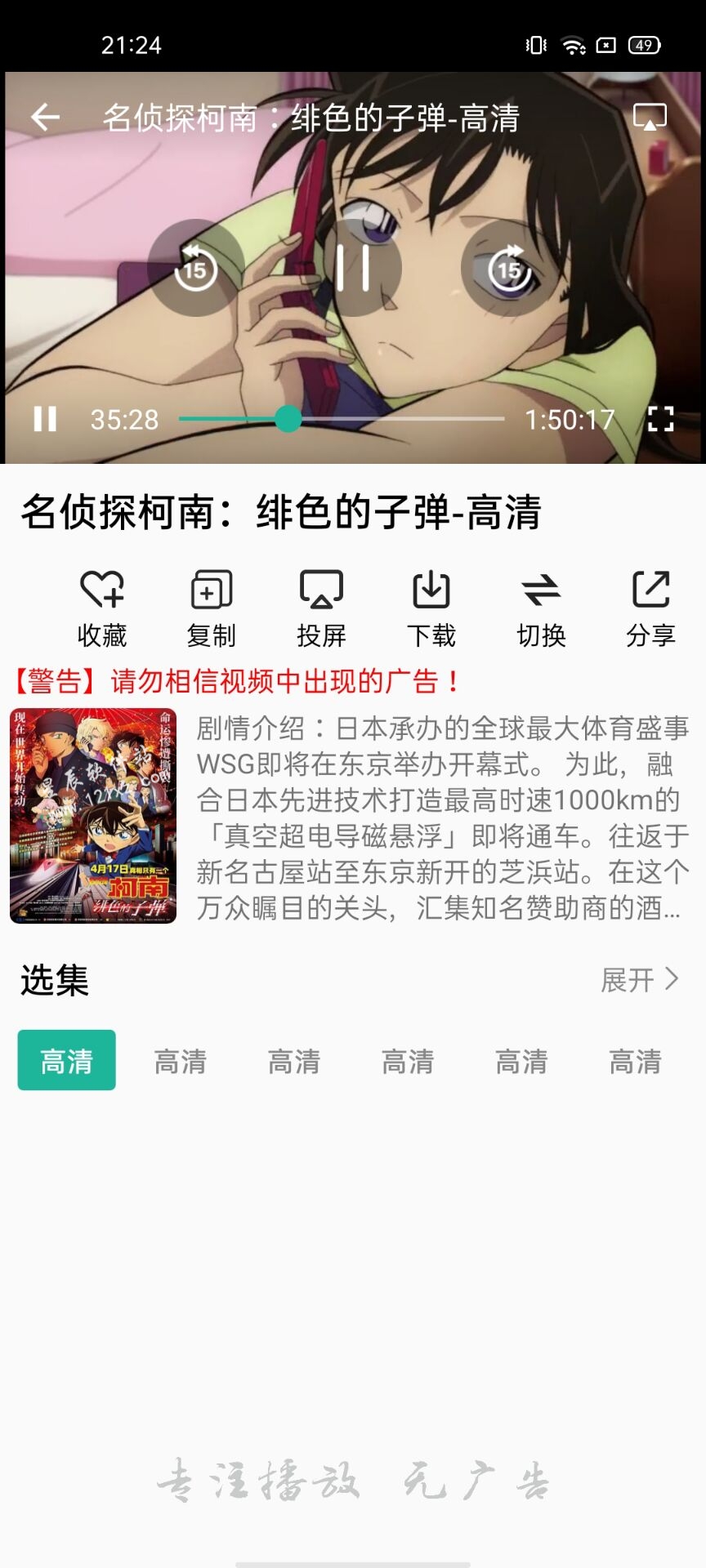706x1568 pixels.
Task: Open the cast icon on the video
Action: tap(650, 118)
